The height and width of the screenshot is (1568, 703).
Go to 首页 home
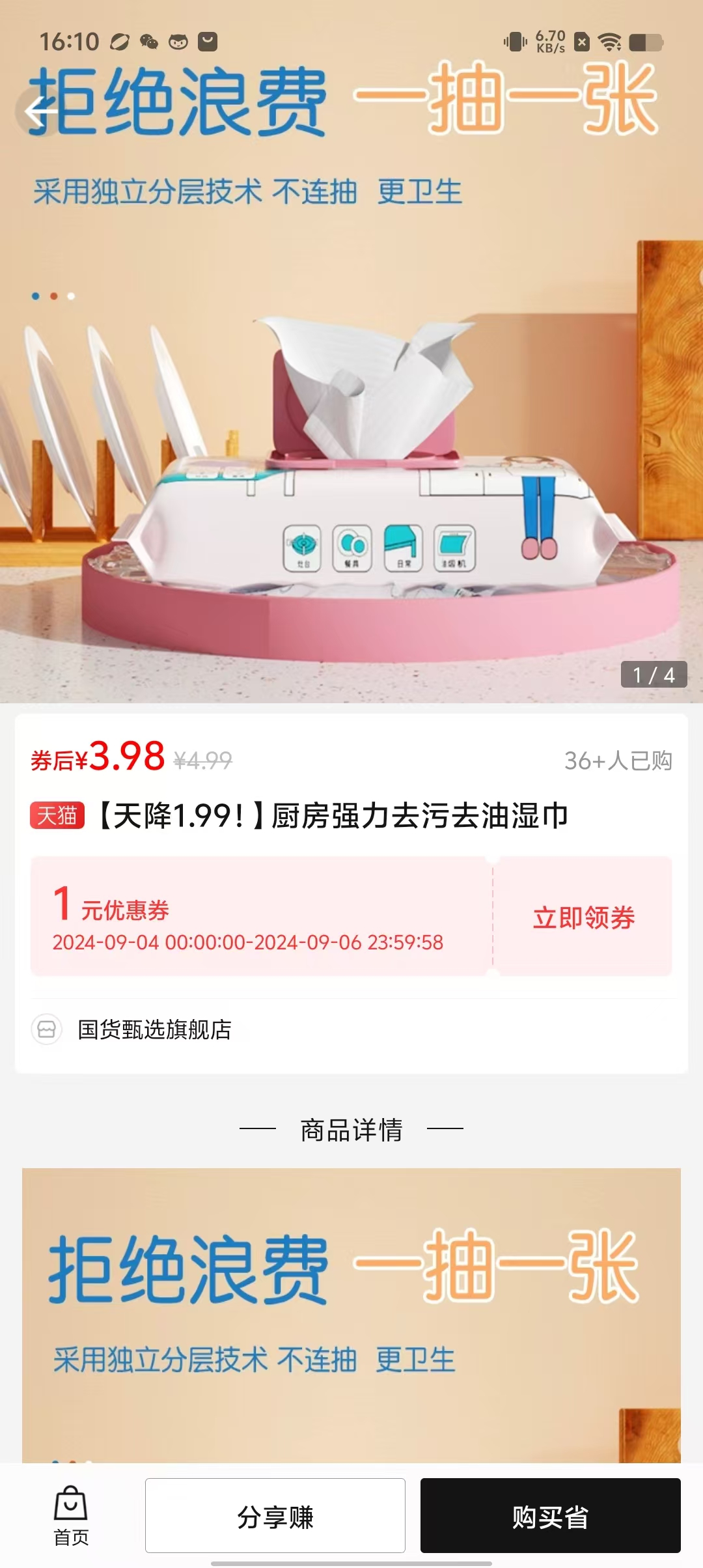point(70,1516)
